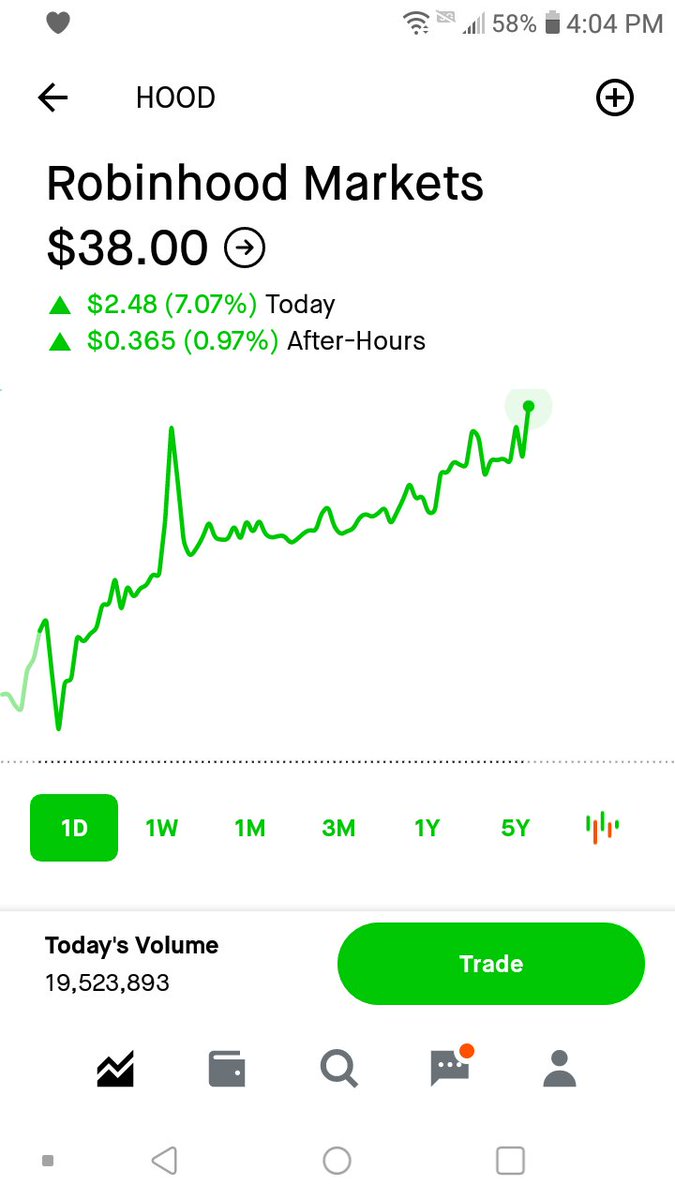View the 5Y chart range

[x=515, y=828]
